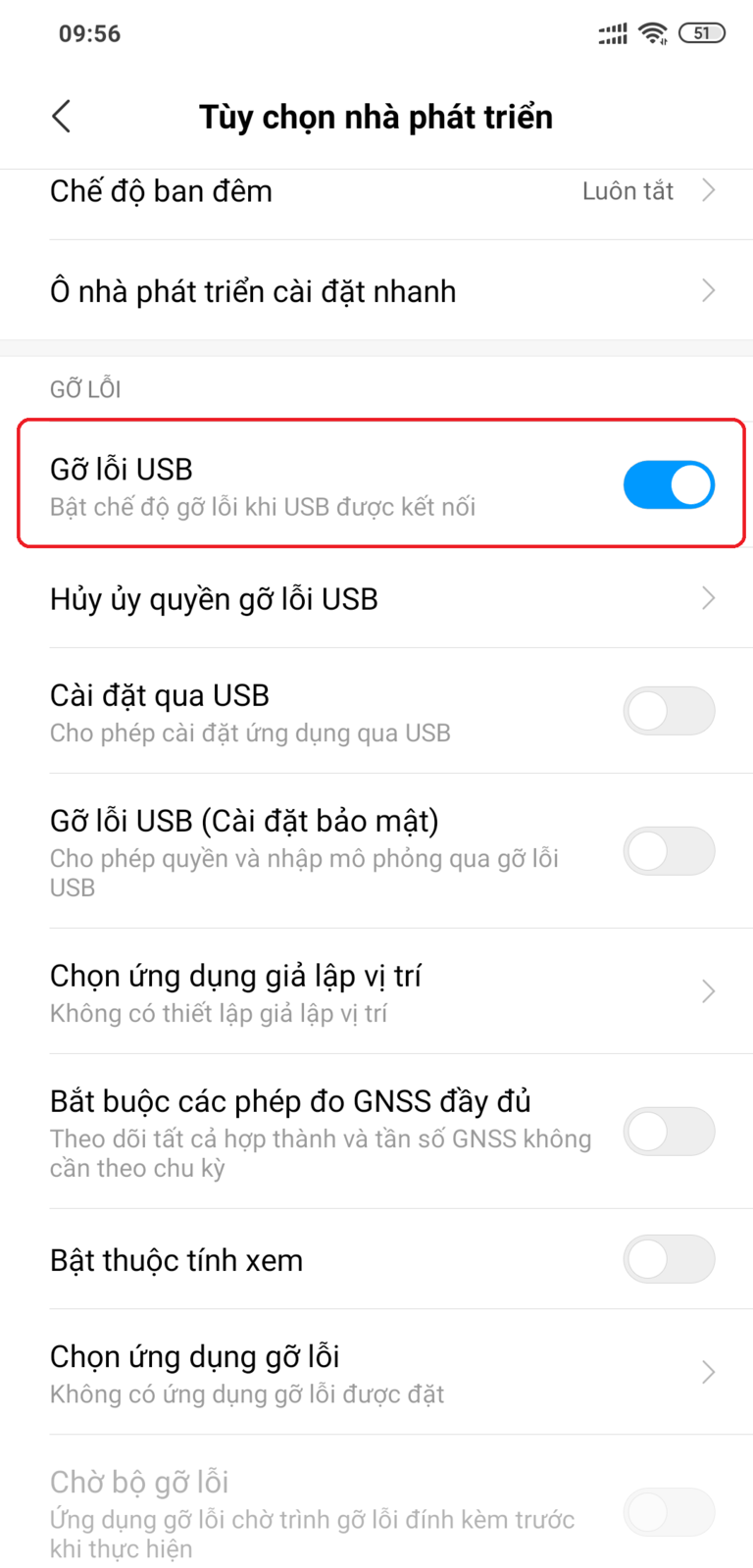753x1568 pixels.
Task: Open Chế độ ban đêm setting
Action: tap(376, 192)
